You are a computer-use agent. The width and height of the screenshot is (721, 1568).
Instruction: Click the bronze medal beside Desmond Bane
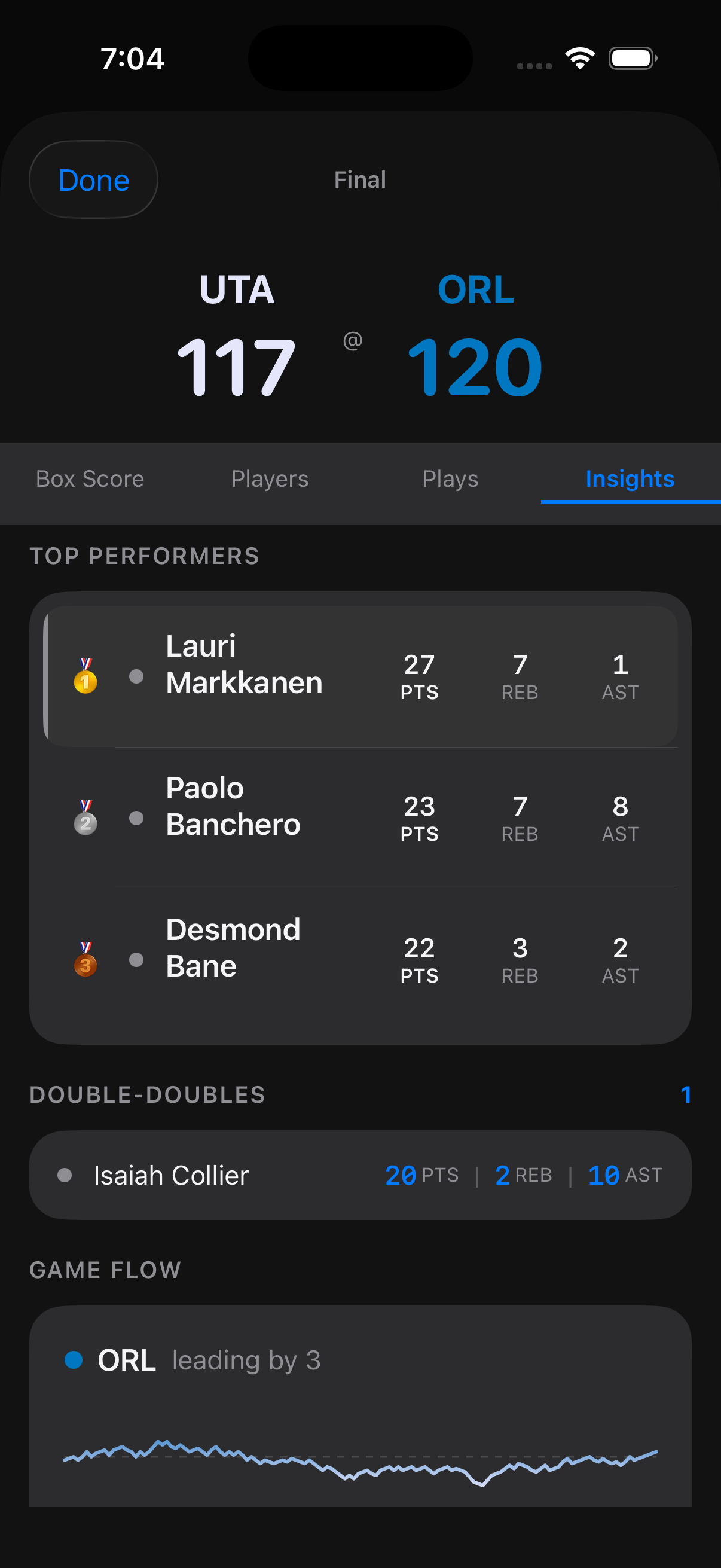(85, 960)
